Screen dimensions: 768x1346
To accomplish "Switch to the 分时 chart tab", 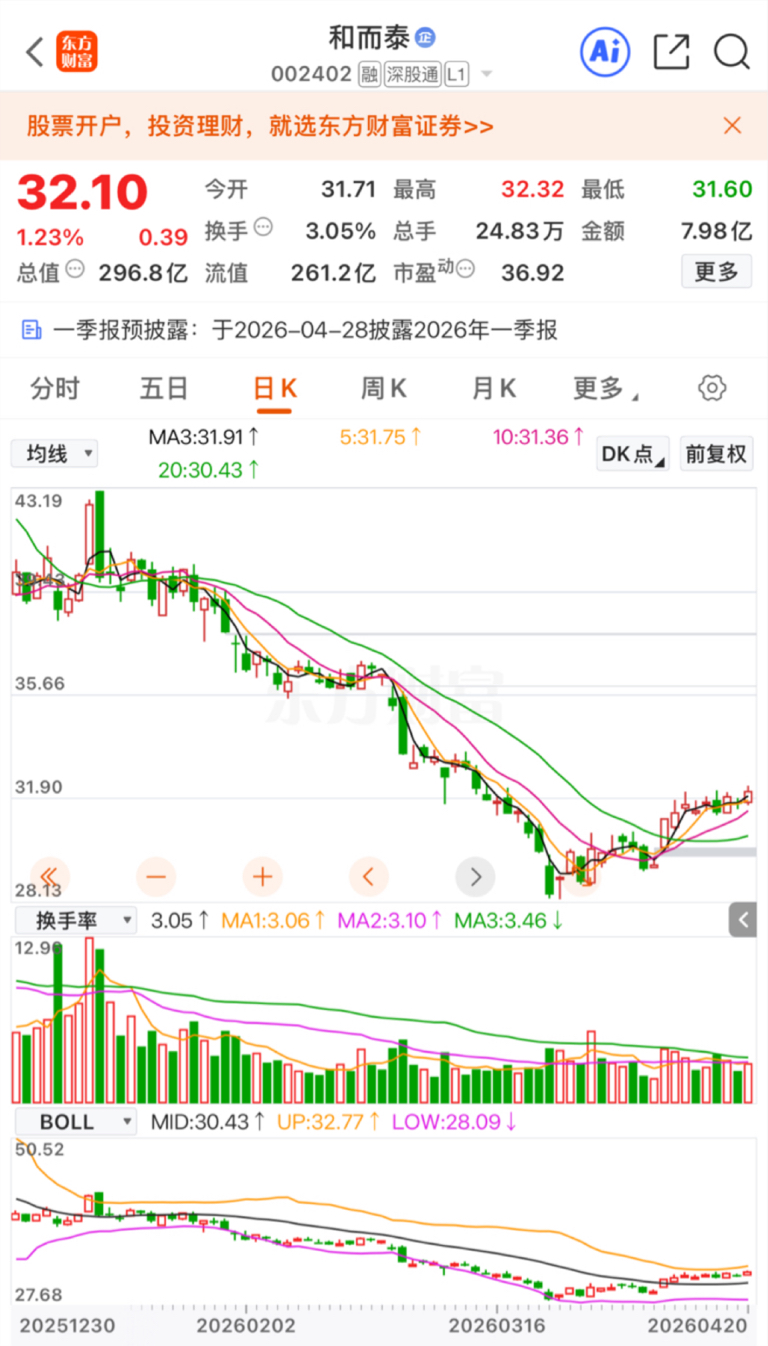I will [55, 388].
